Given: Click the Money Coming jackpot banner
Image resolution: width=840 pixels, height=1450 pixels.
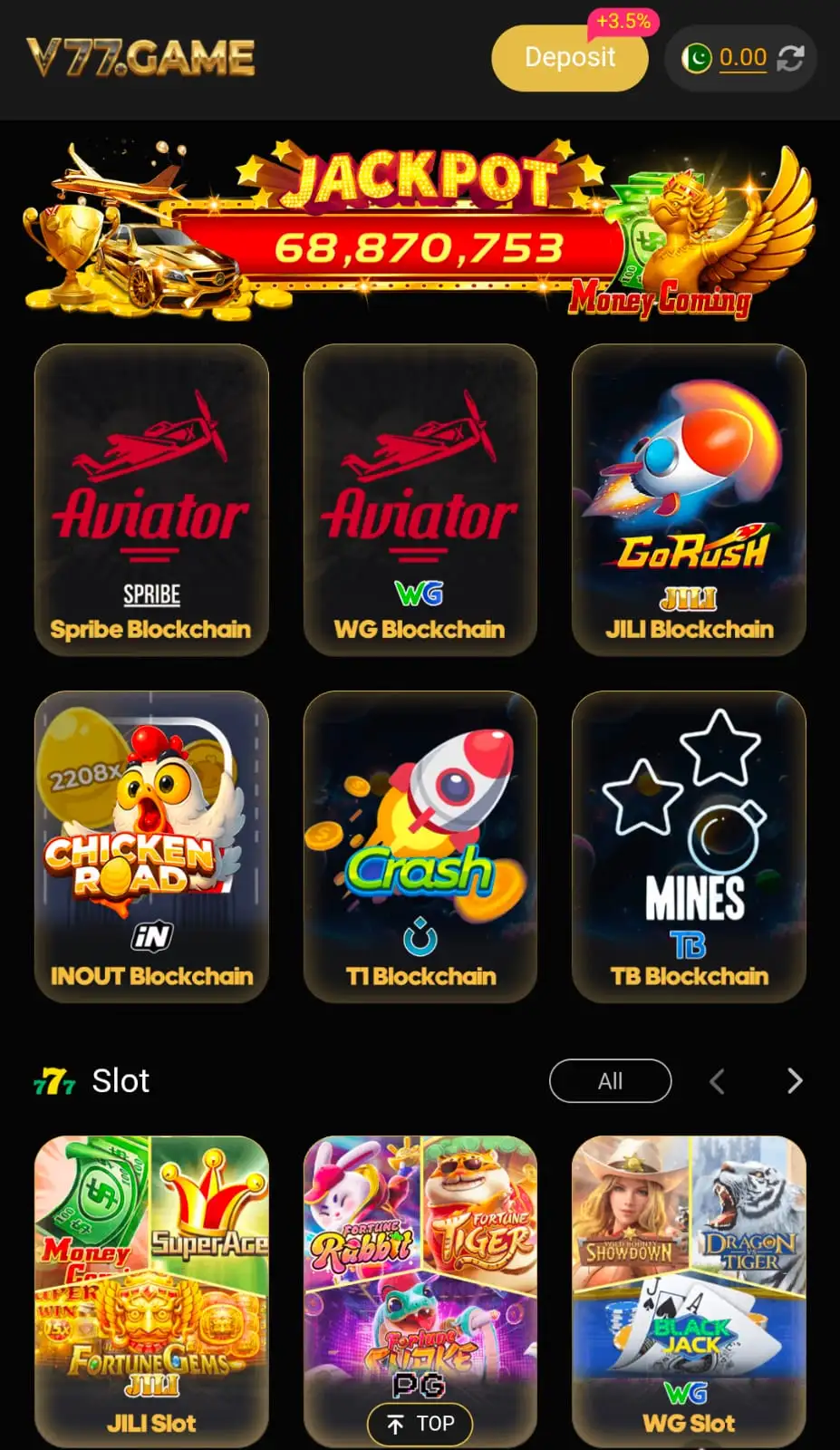Looking at the screenshot, I should [x=420, y=227].
